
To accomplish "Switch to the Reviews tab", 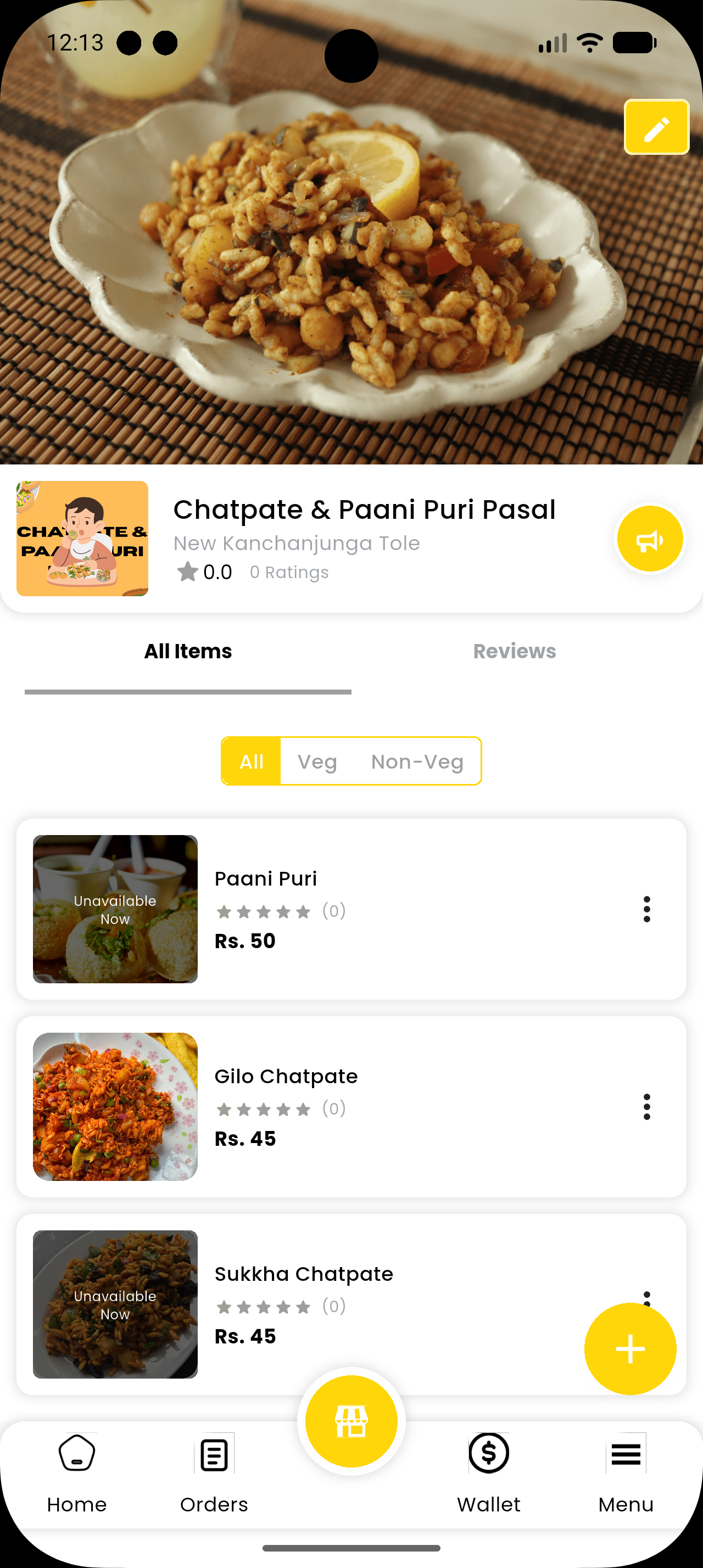I will (514, 651).
